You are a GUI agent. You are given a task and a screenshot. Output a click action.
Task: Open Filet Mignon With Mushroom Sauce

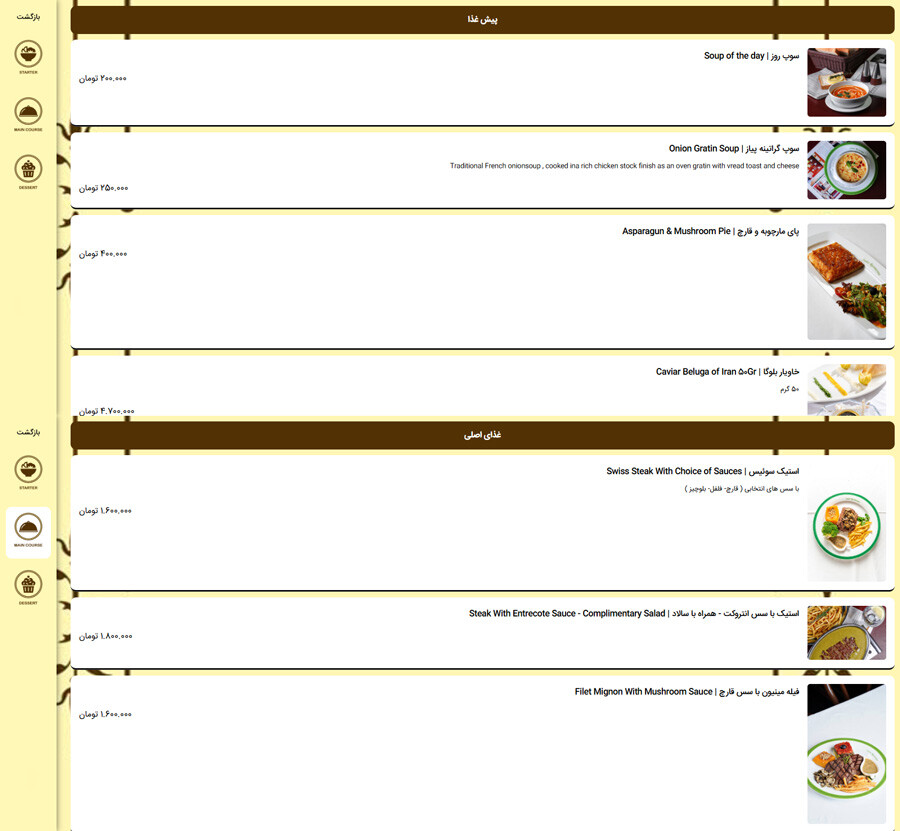480,752
